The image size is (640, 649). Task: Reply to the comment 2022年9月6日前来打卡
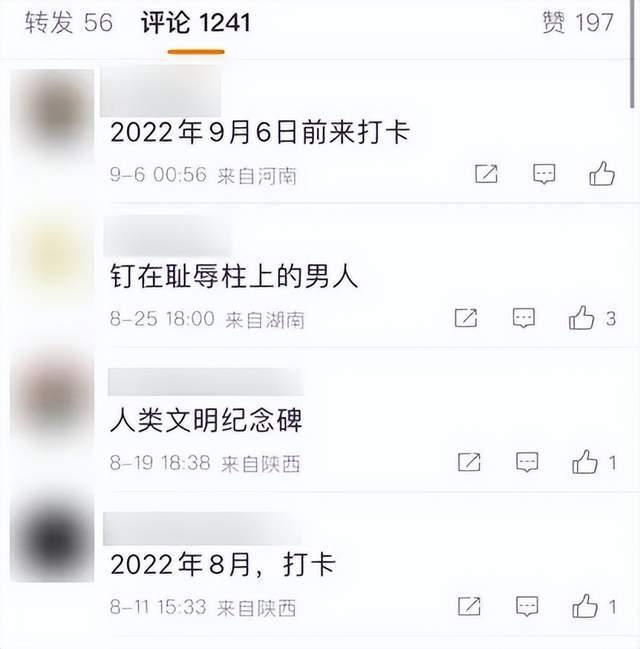point(543,174)
